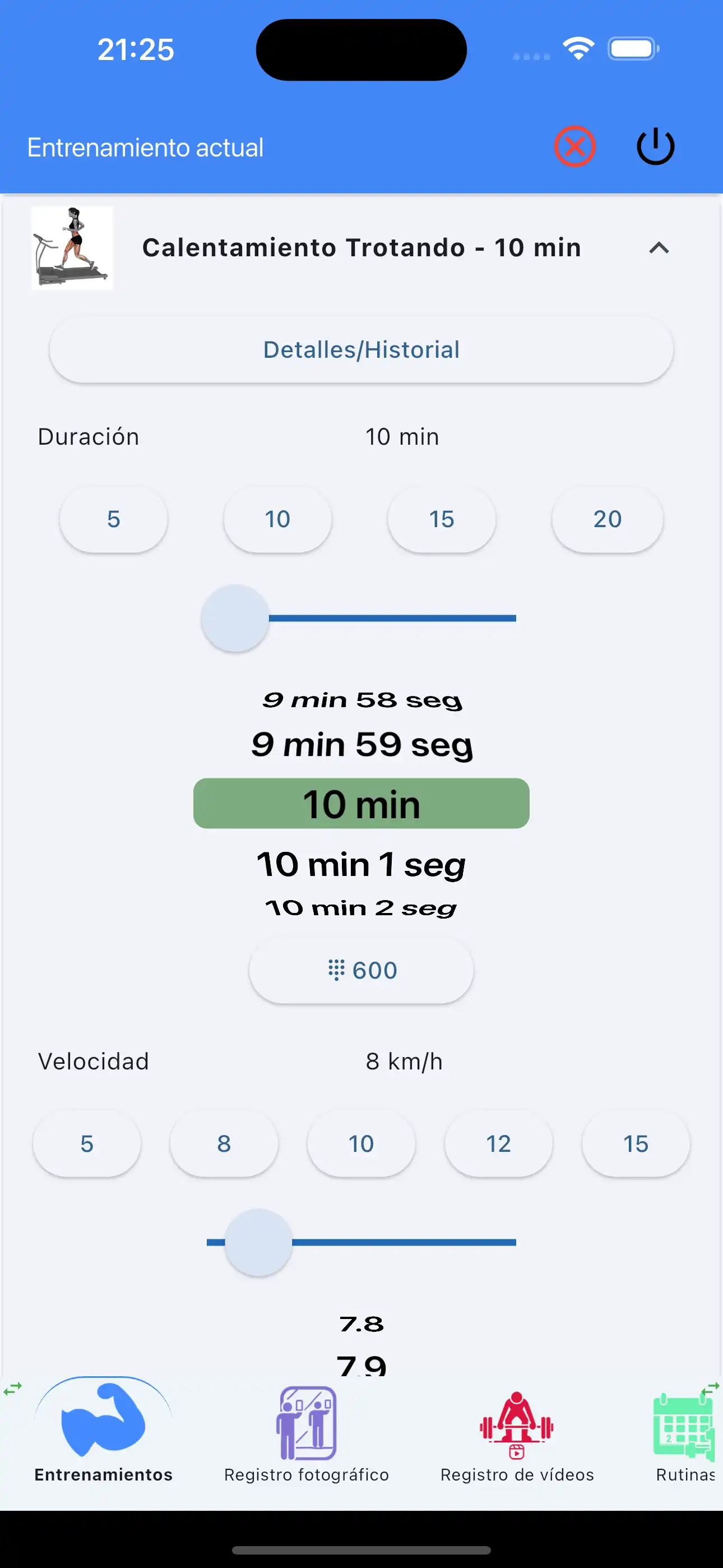Collapse the Calentamiento Trotando section
This screenshot has height=1568, width=723.
click(x=660, y=248)
